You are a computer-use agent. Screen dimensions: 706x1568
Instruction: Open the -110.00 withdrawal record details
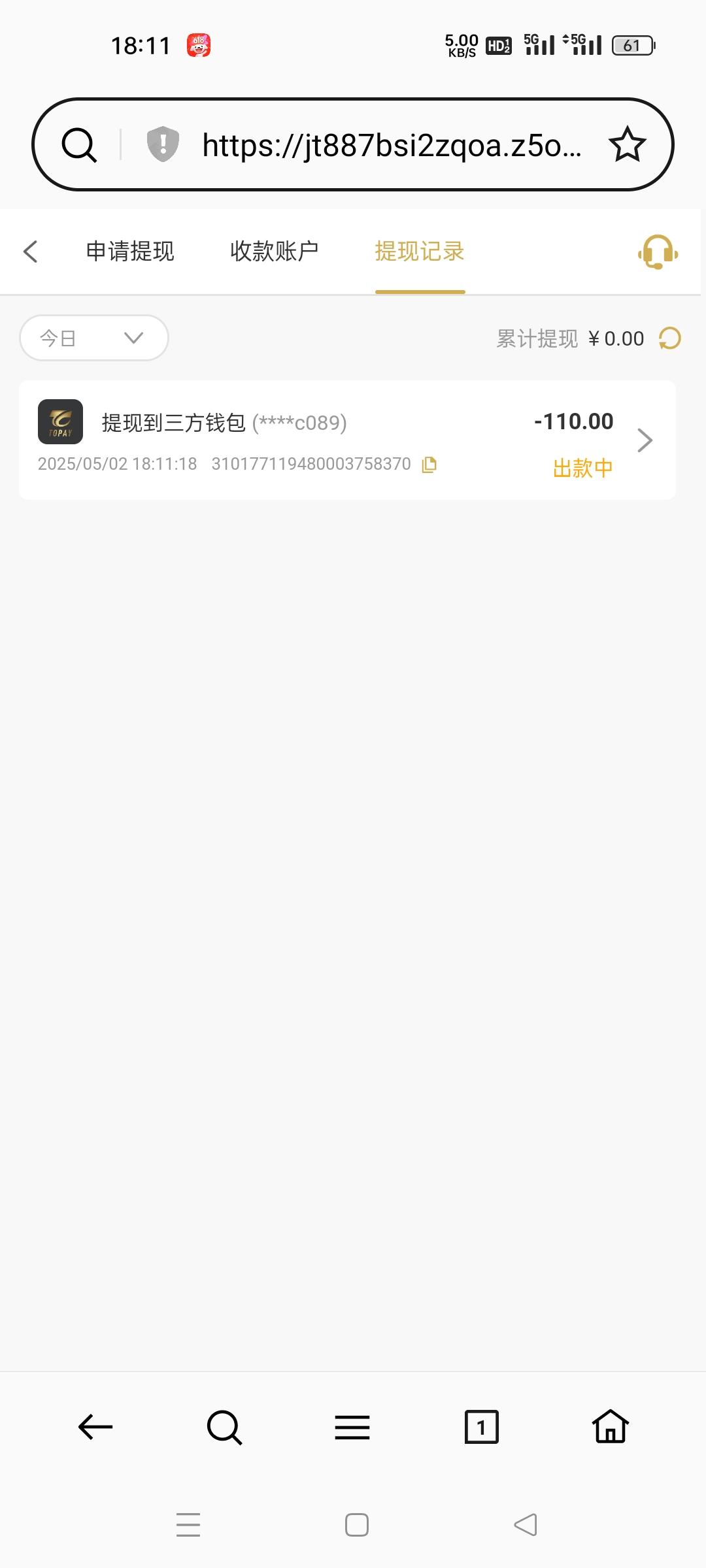point(645,440)
